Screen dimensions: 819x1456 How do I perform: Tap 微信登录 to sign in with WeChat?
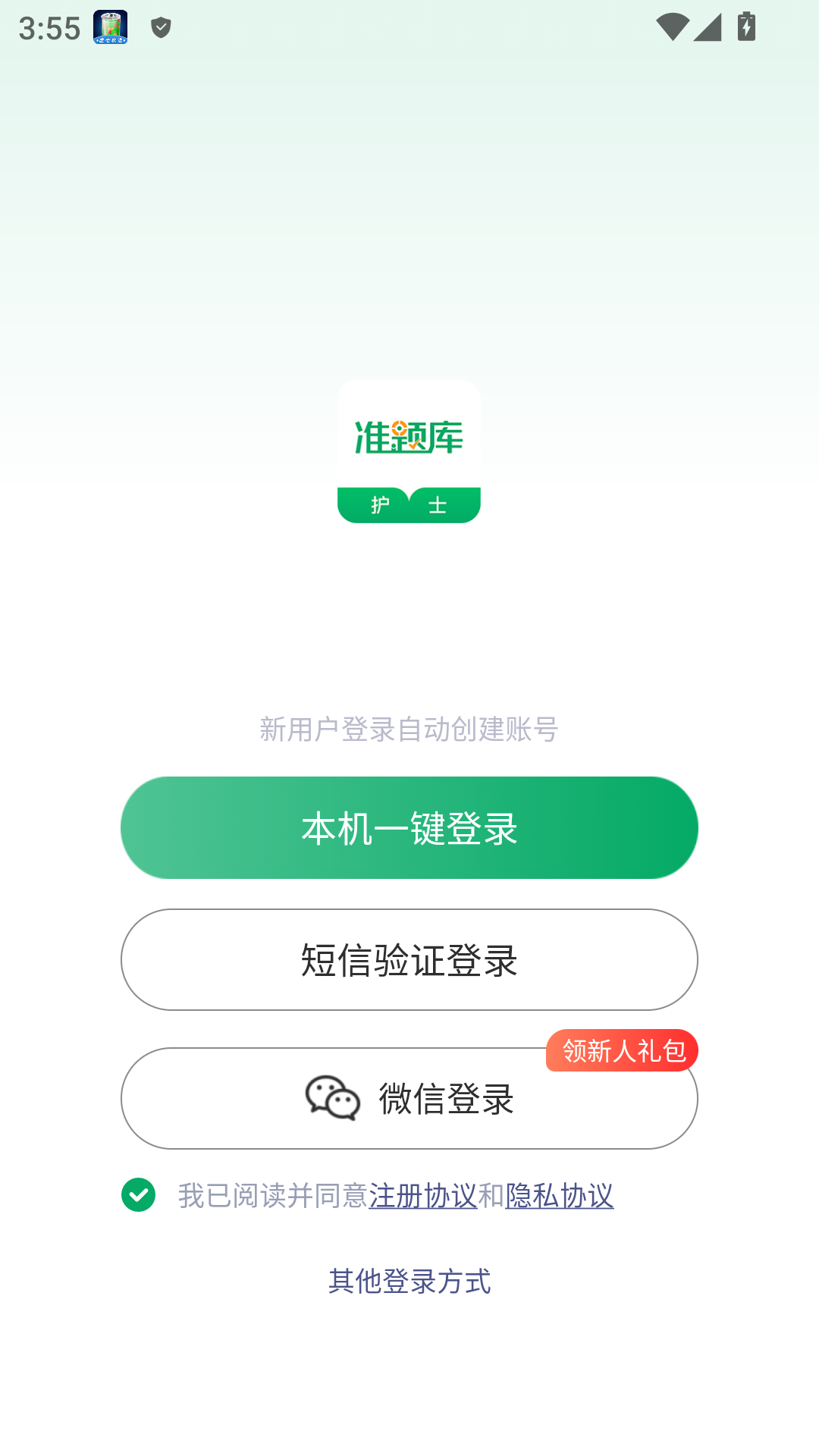[x=444, y=1100]
